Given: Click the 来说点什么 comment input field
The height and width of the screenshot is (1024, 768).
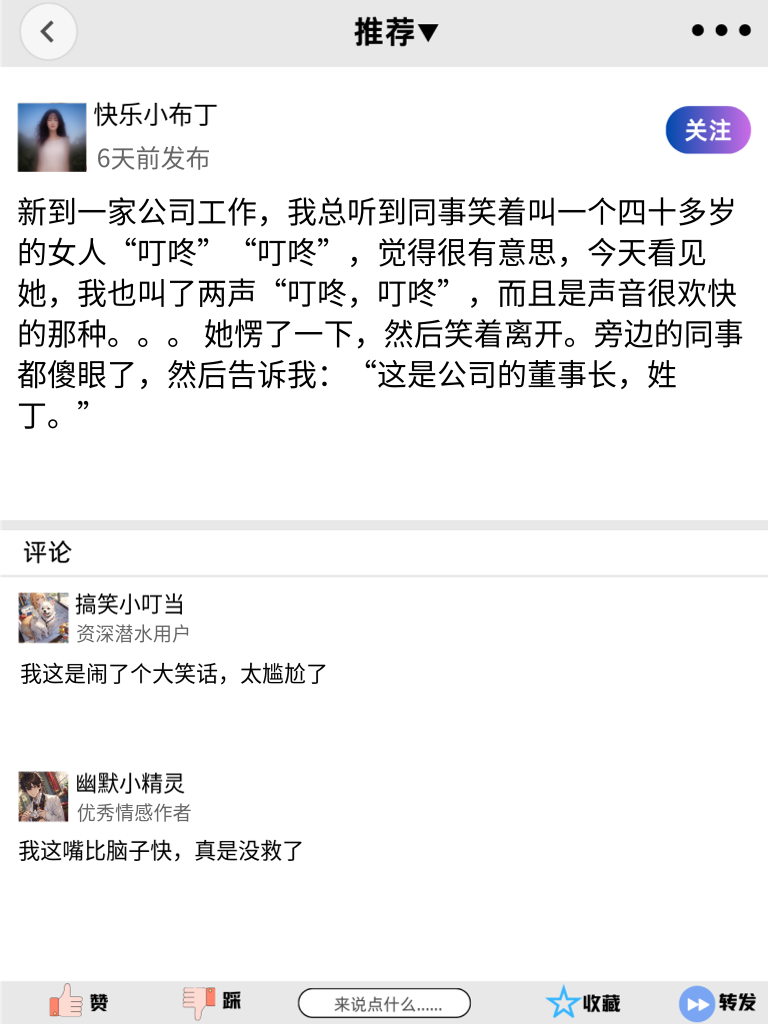Looking at the screenshot, I should click(385, 1002).
